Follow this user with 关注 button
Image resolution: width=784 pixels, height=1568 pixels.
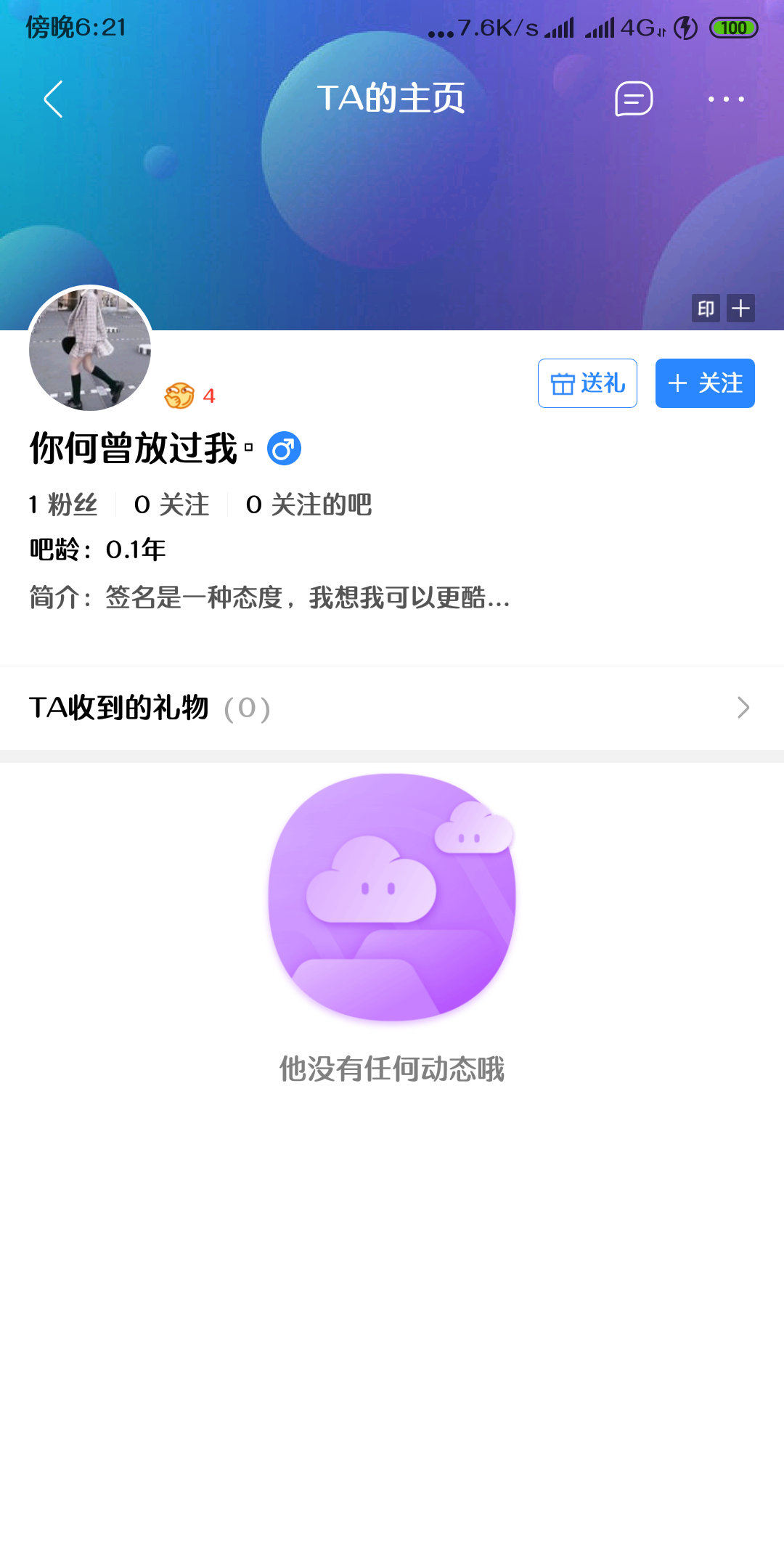705,383
